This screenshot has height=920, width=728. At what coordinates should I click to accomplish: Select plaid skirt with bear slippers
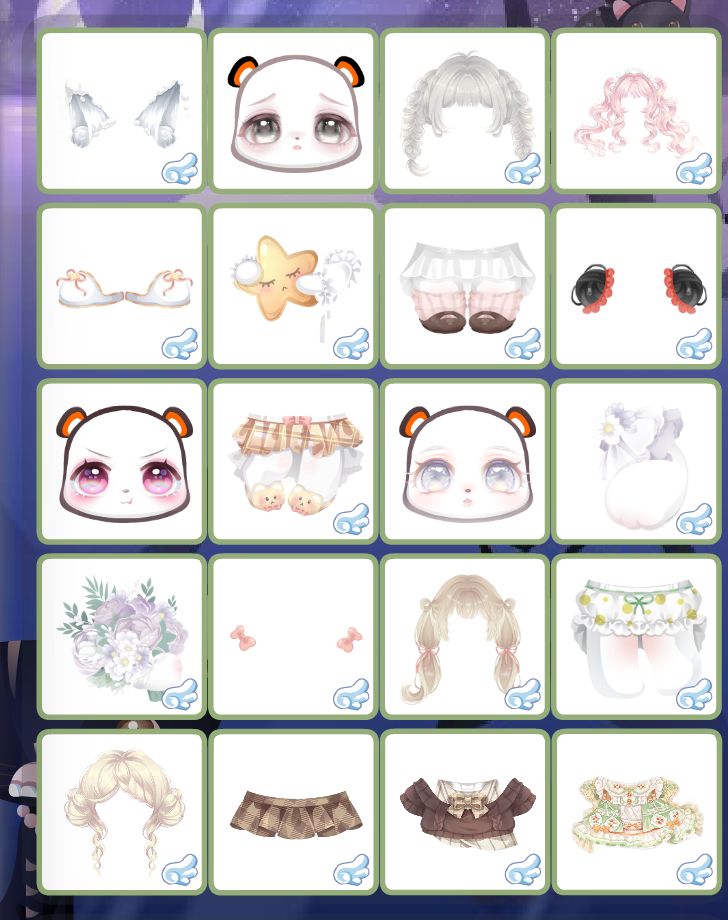point(293,461)
